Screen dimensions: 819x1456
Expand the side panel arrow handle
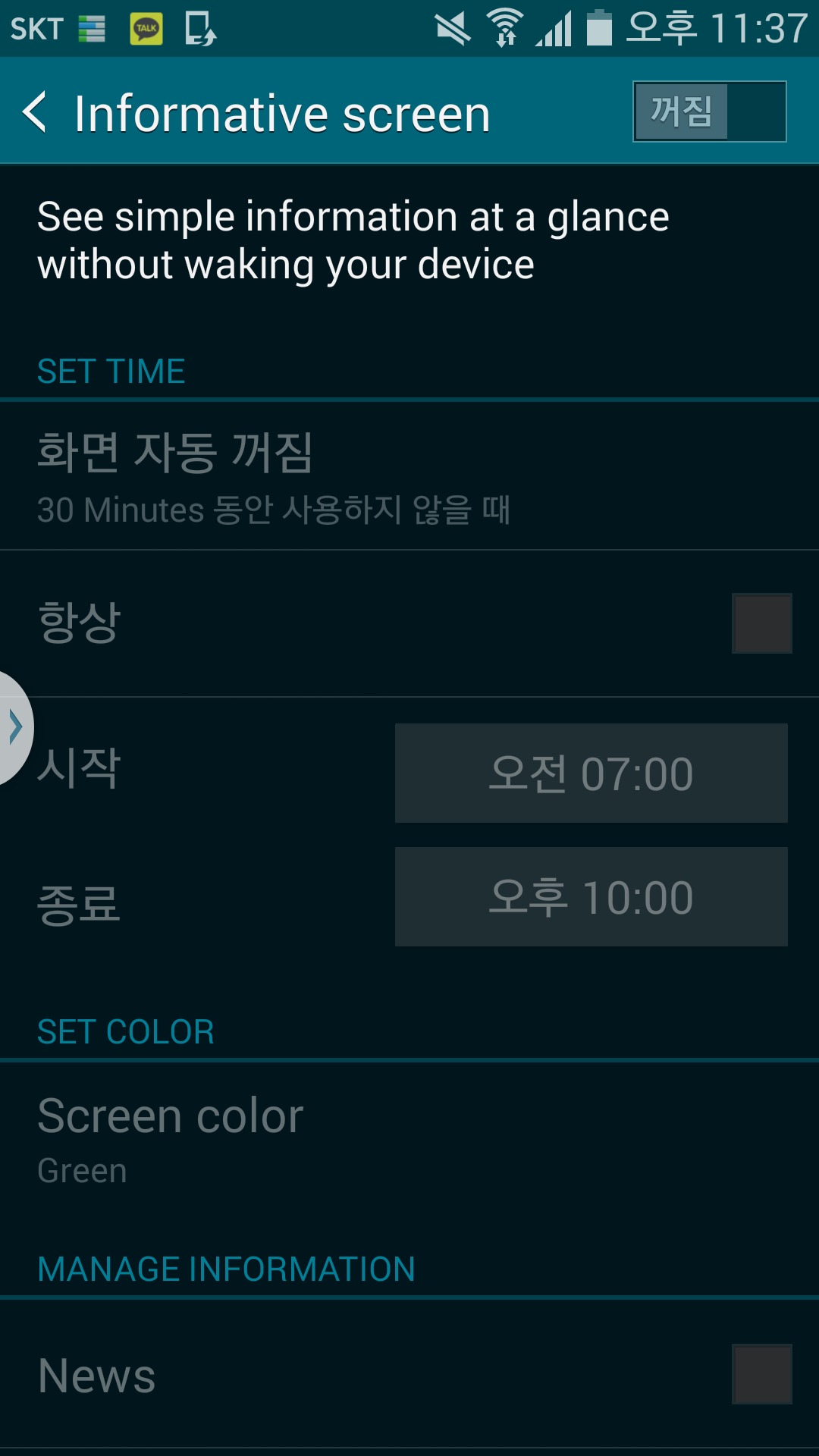14,727
